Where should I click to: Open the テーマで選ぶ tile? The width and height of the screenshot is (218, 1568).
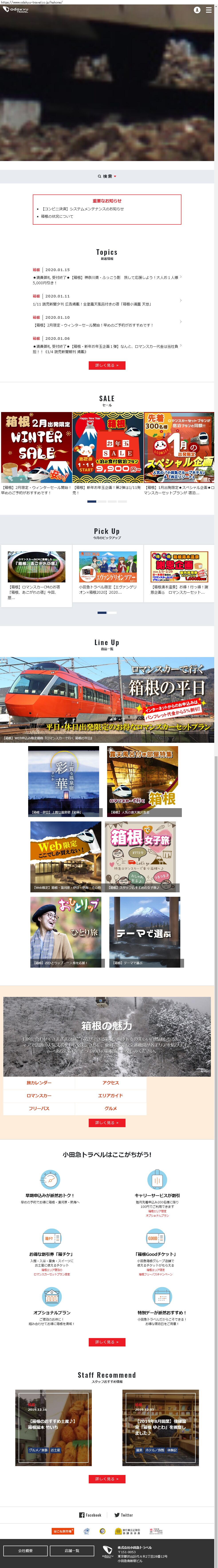144,931
